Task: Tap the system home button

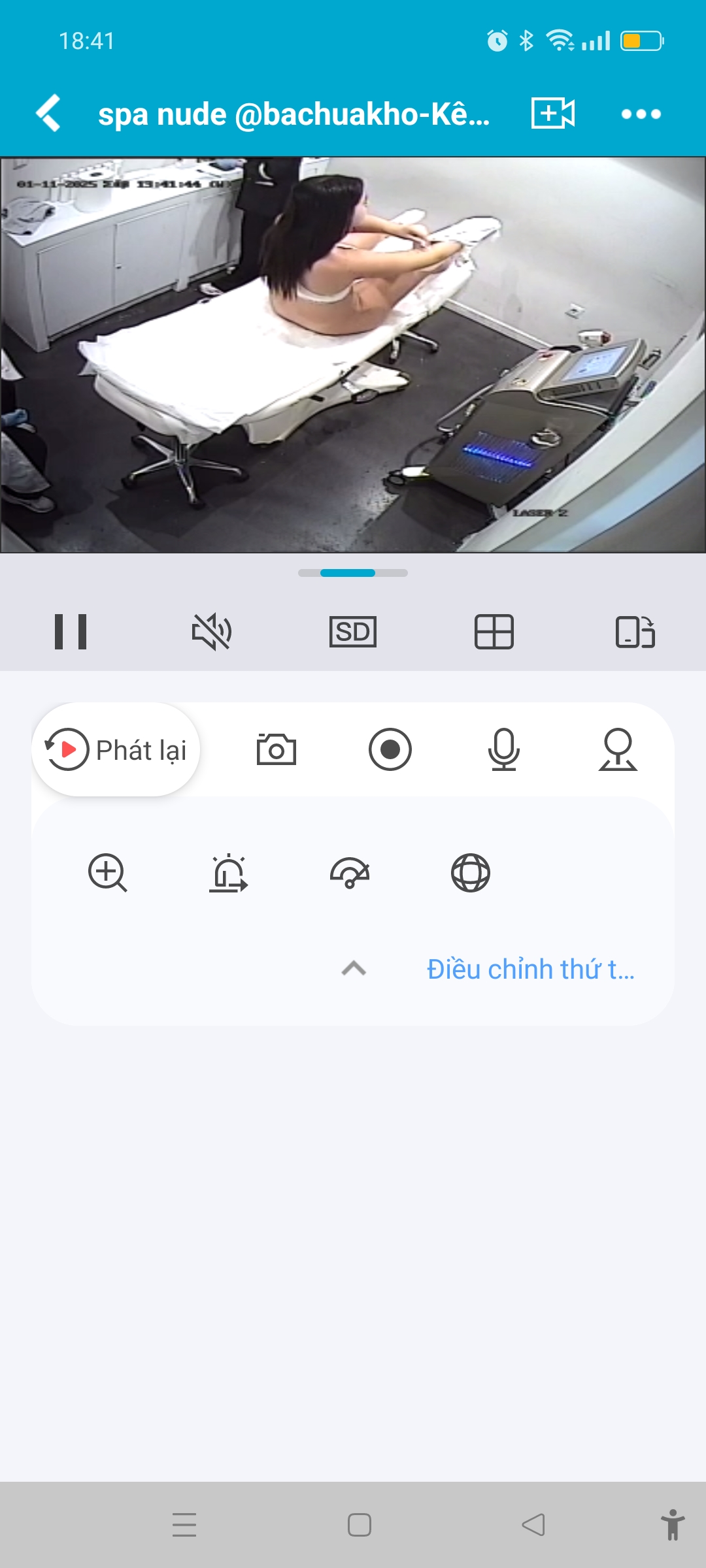Action: [x=360, y=1525]
